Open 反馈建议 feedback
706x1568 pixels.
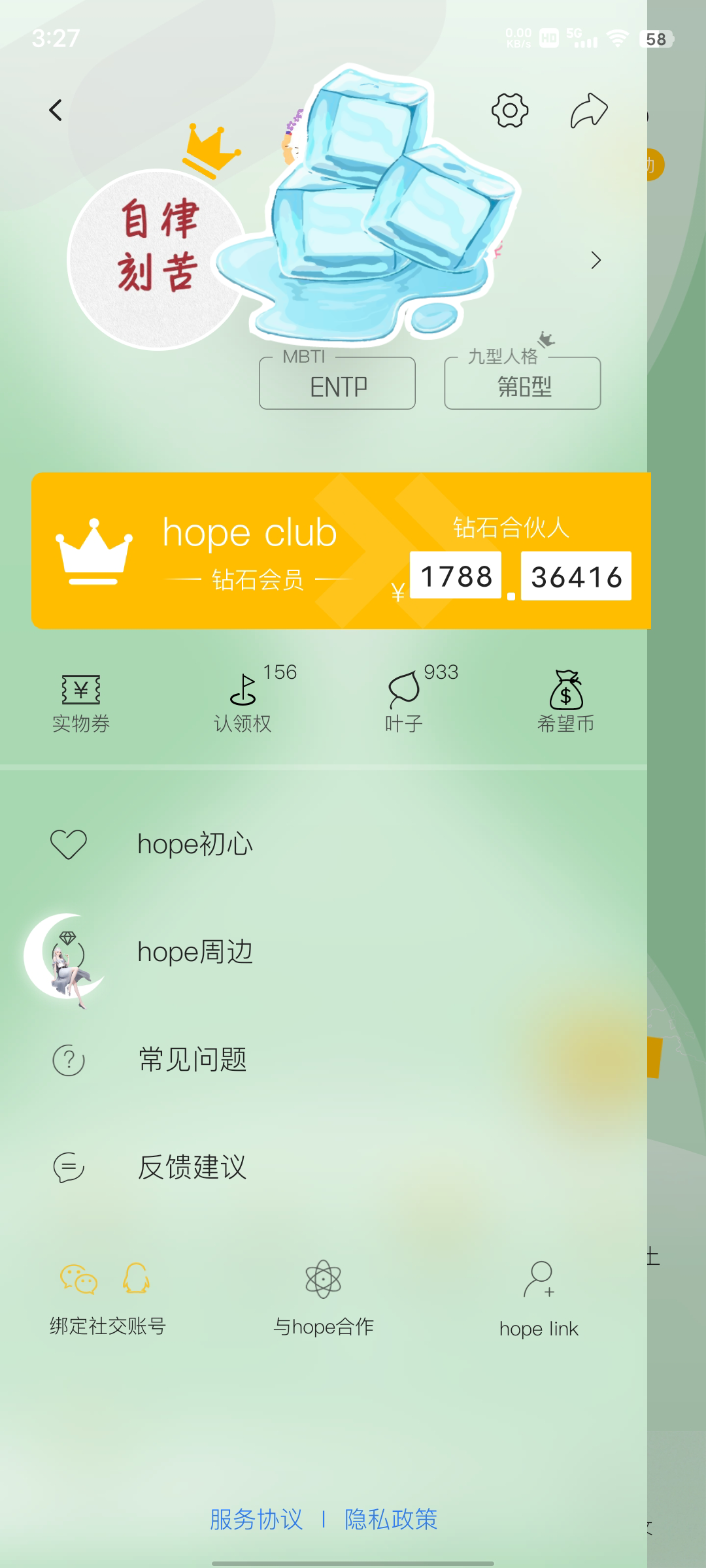tap(192, 1168)
